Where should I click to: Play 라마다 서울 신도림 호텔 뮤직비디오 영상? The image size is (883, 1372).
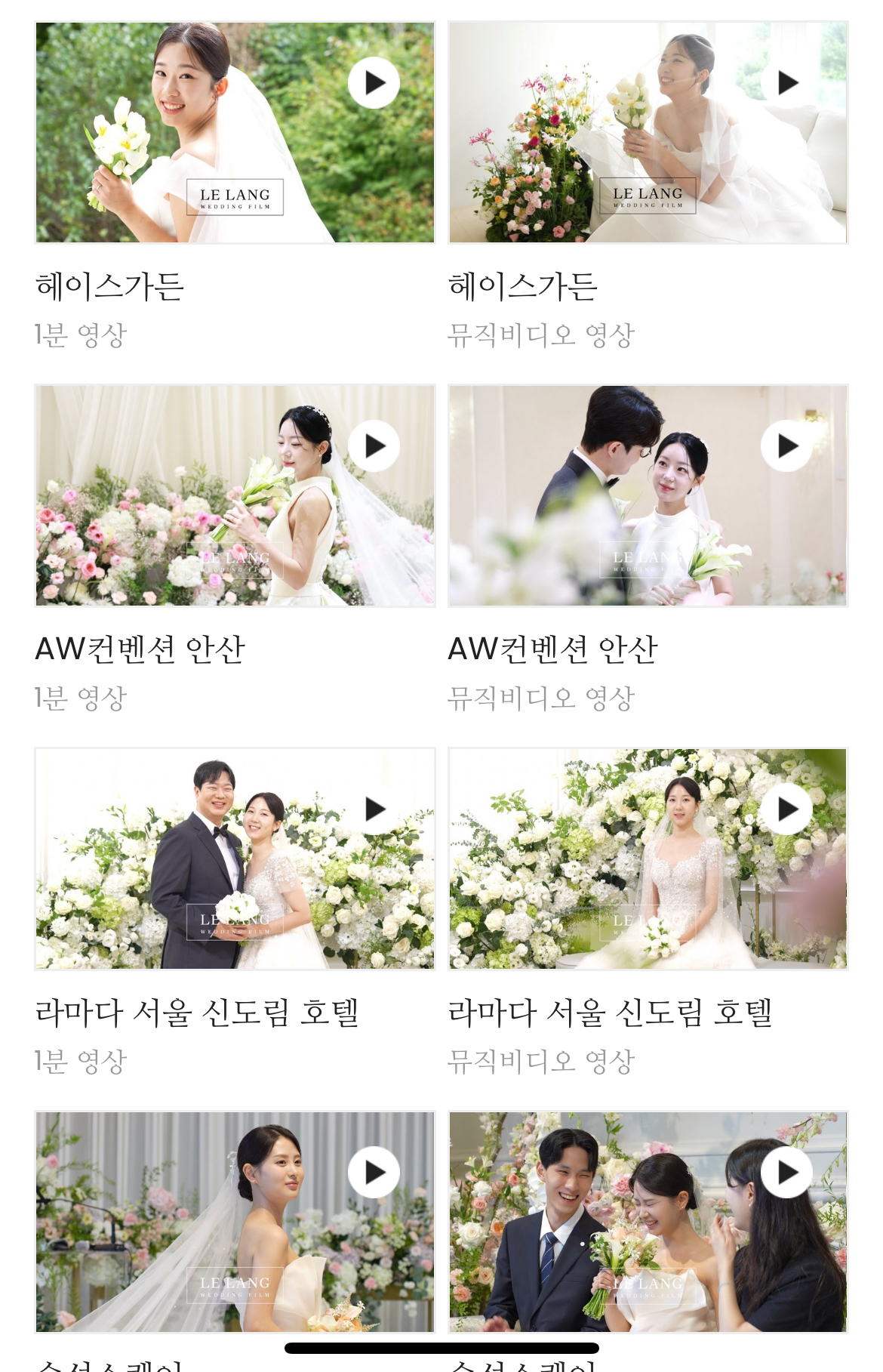[786, 809]
